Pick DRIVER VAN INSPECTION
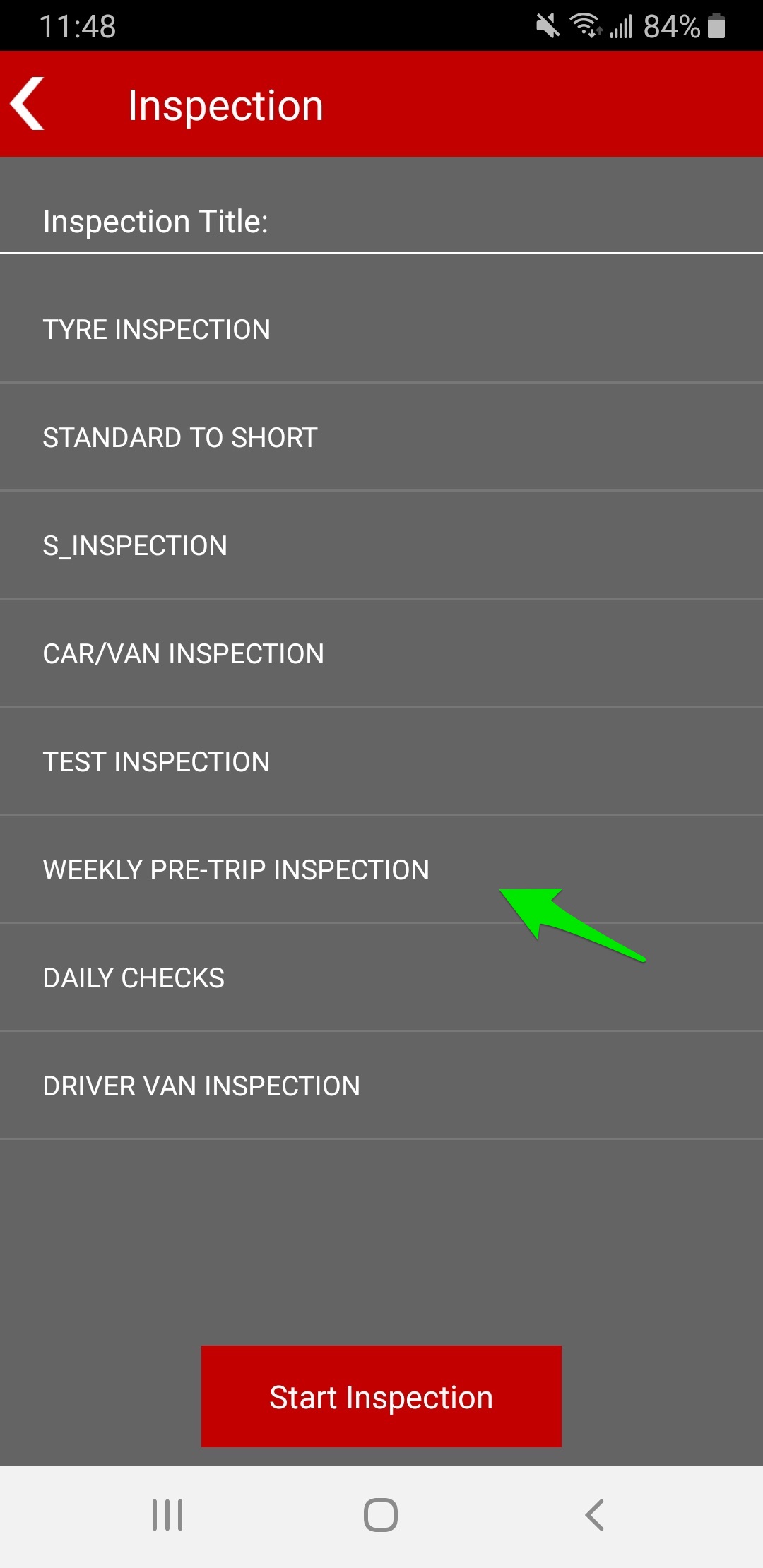This screenshot has height=1568, width=763. tap(381, 1086)
